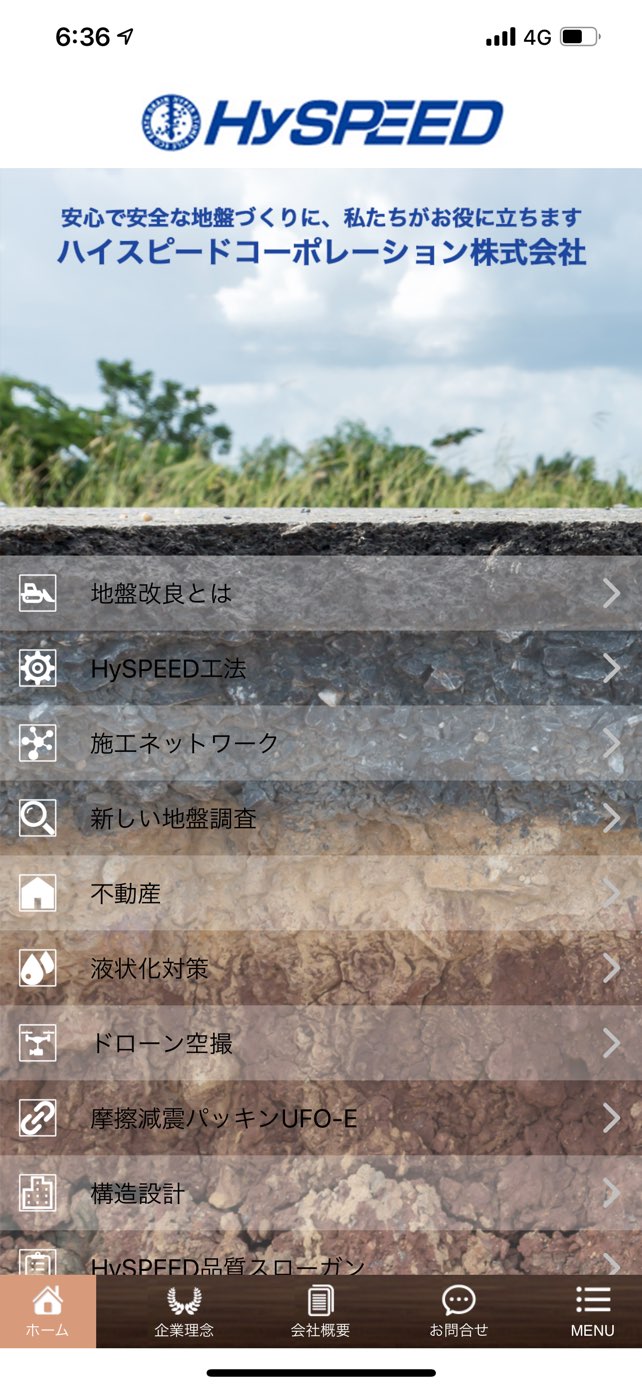
Task: Open the MENU tab
Action: coord(592,1311)
